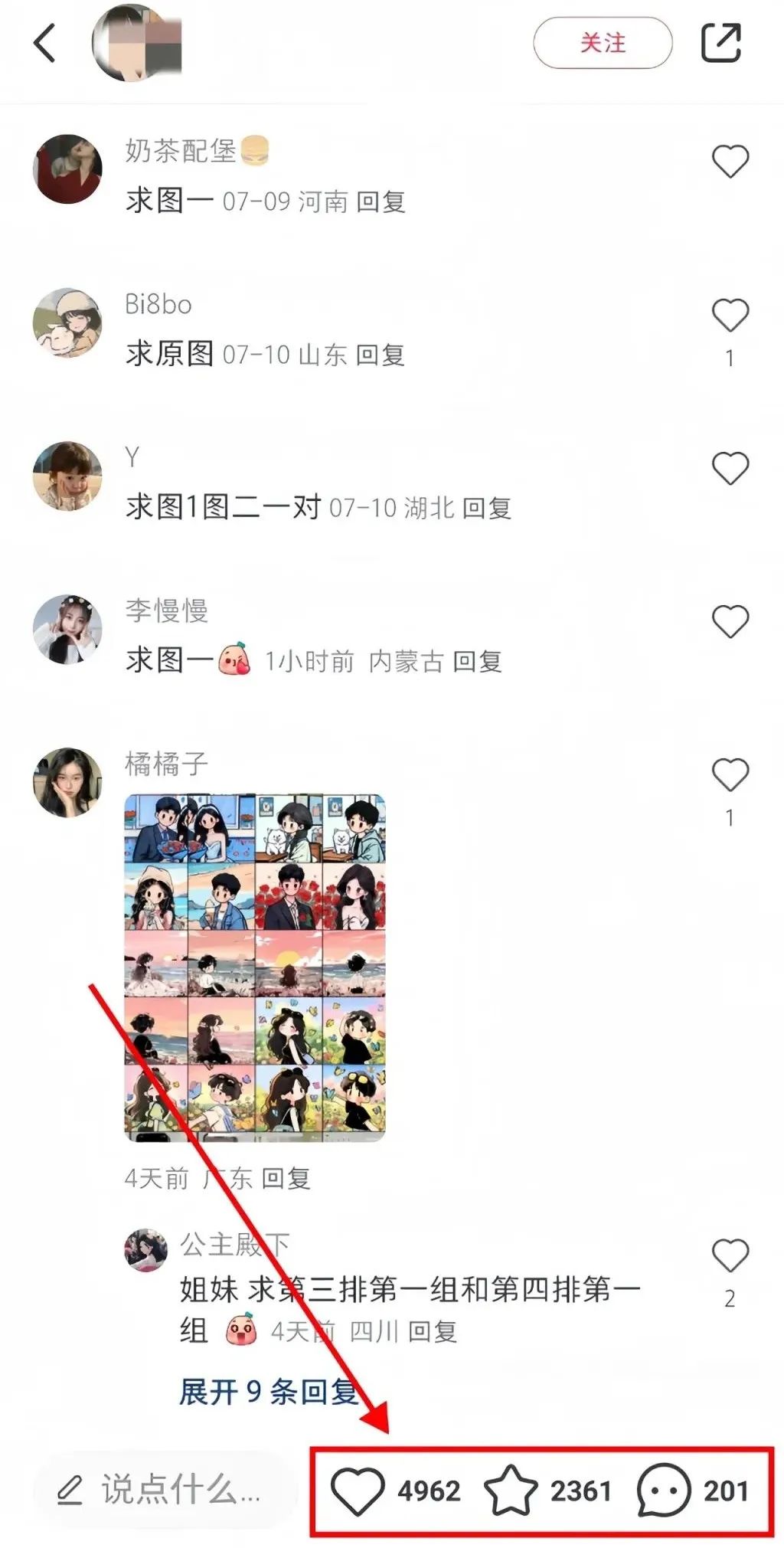
Task: Go back with the top-left arrow
Action: point(44,43)
